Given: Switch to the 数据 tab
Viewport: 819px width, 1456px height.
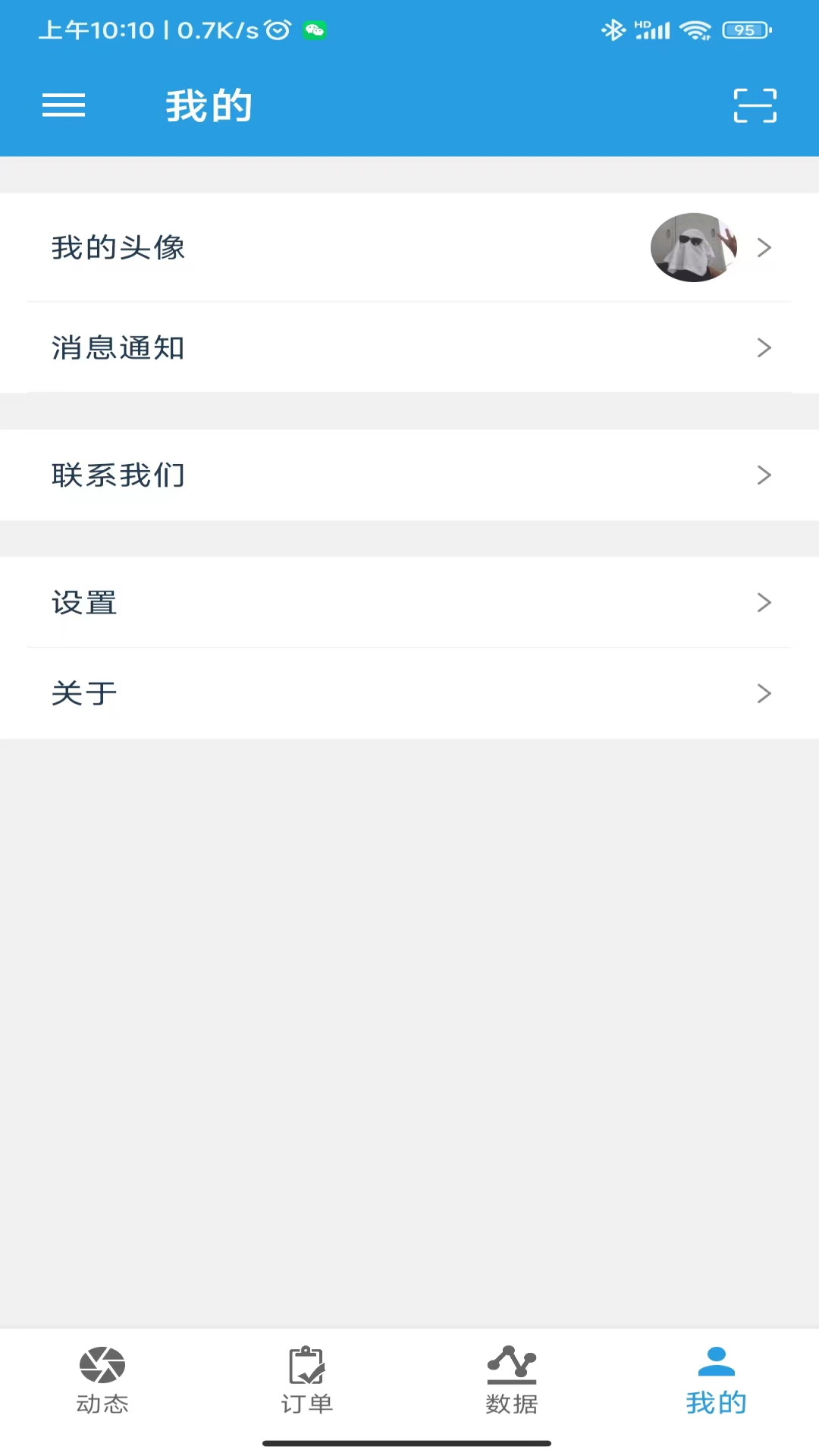Looking at the screenshot, I should coord(512,1380).
